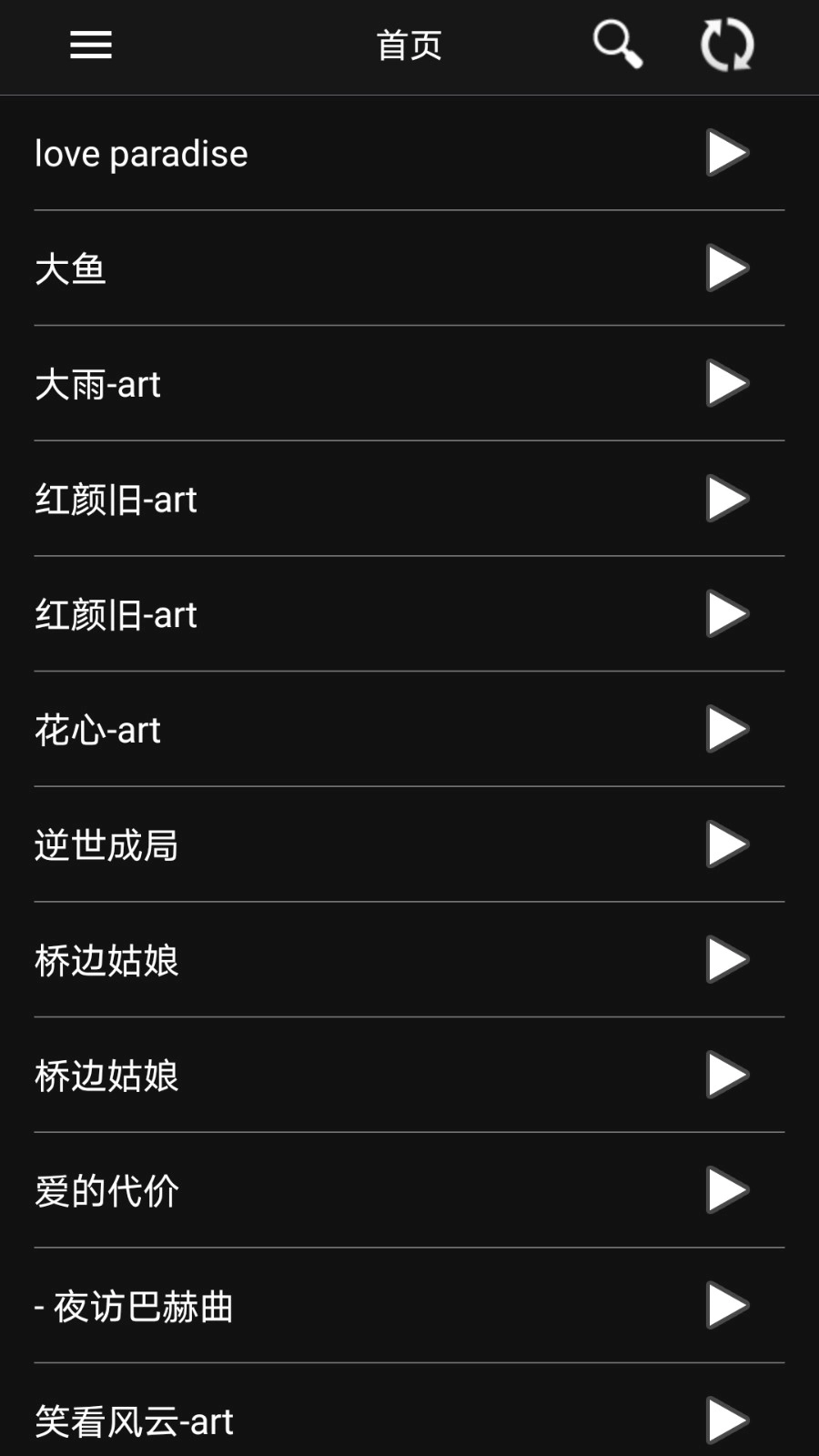Click the search icon in the top bar
Image resolution: width=819 pixels, height=1456 pixels.
pyautogui.click(x=618, y=45)
